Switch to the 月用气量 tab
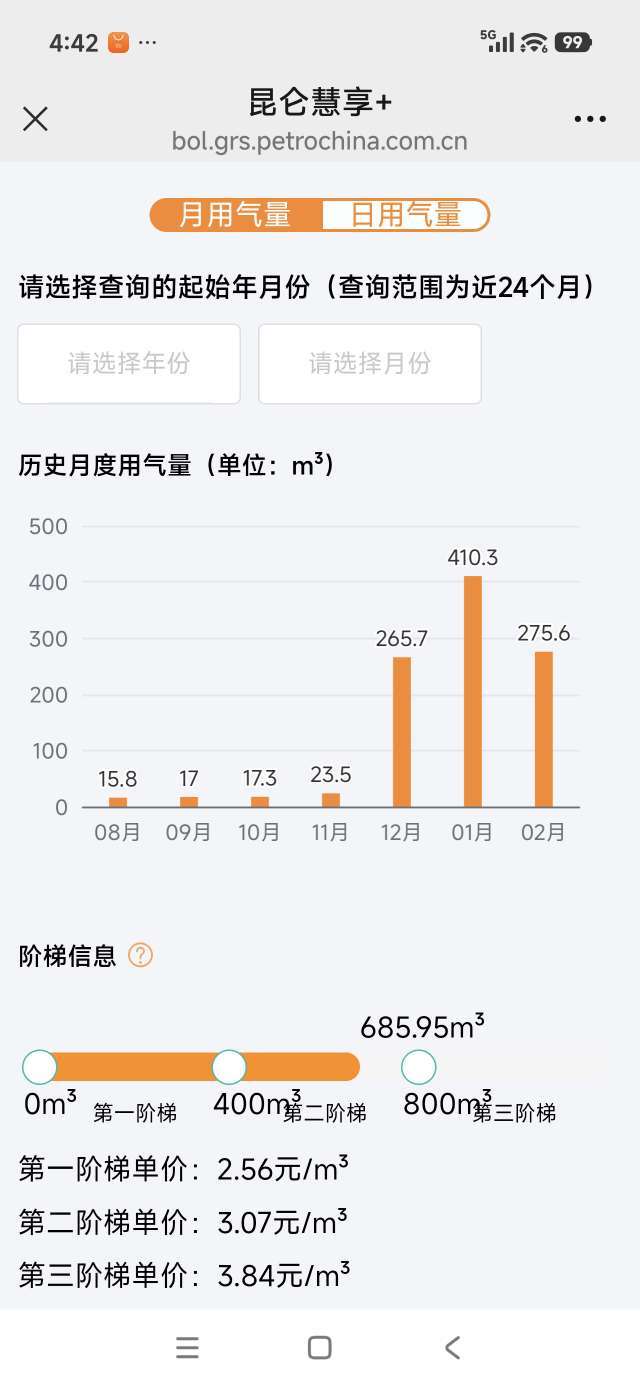 (x=236, y=215)
